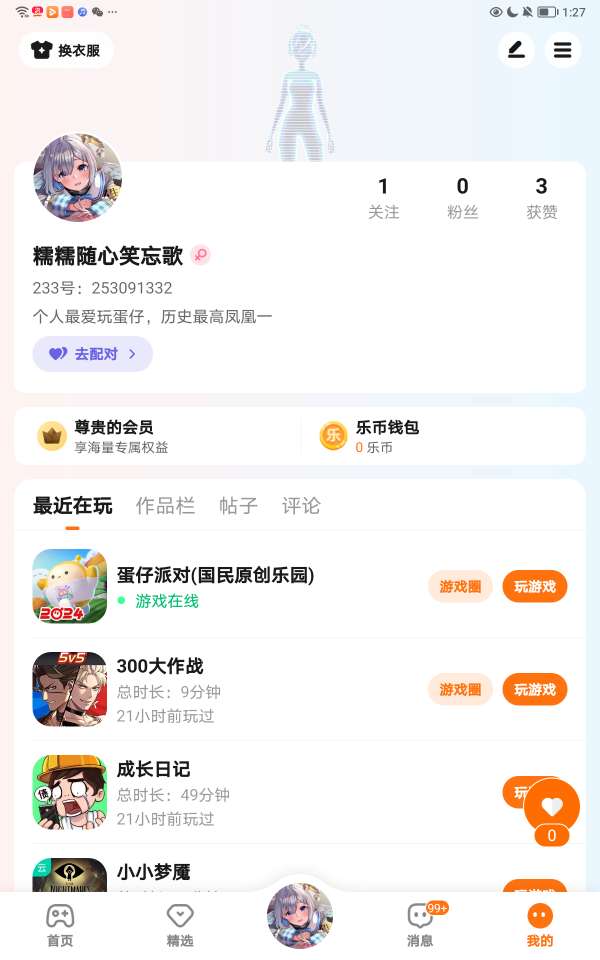Open 游戏圈 for 蛋仔派对
The image size is (600, 960).
pyautogui.click(x=460, y=587)
